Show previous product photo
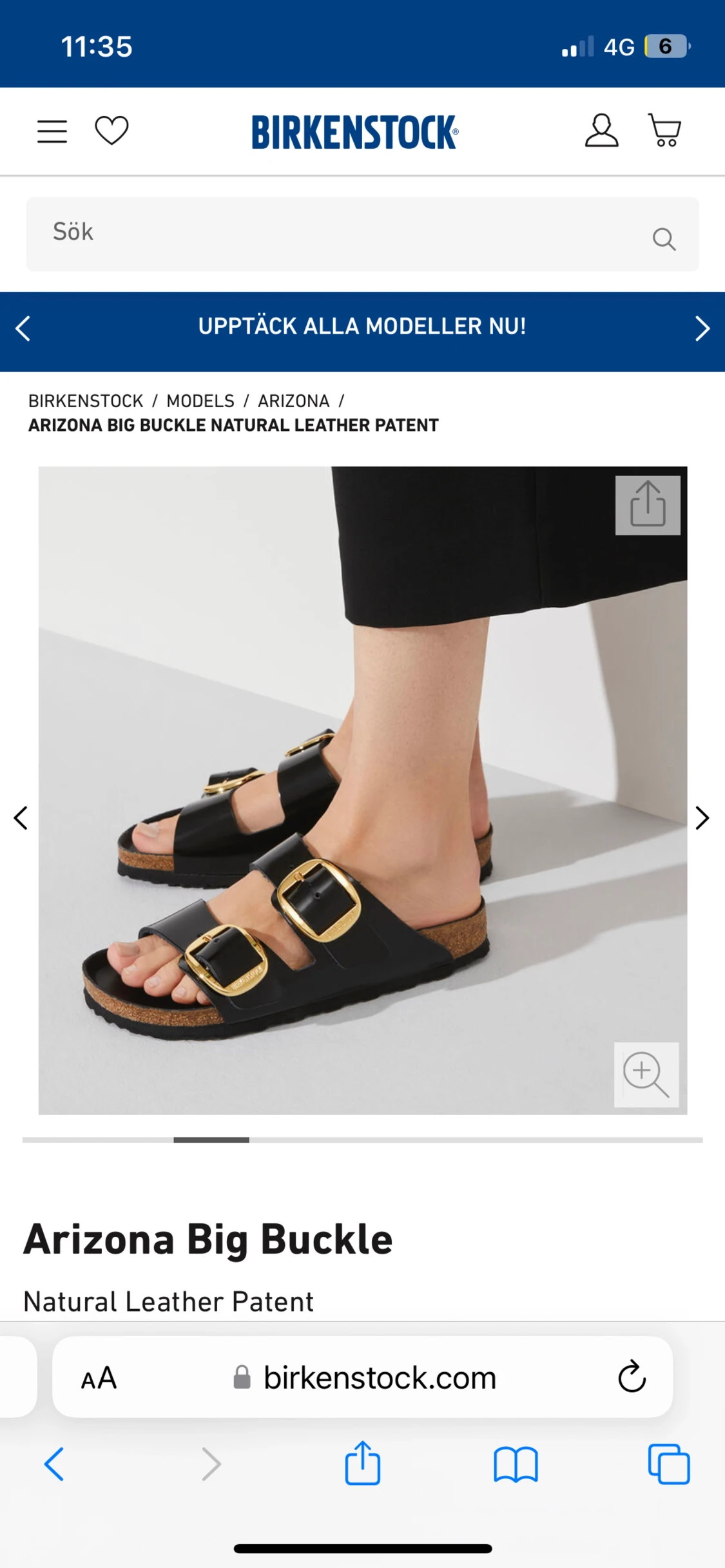Viewport: 725px width, 1568px height. [21, 818]
